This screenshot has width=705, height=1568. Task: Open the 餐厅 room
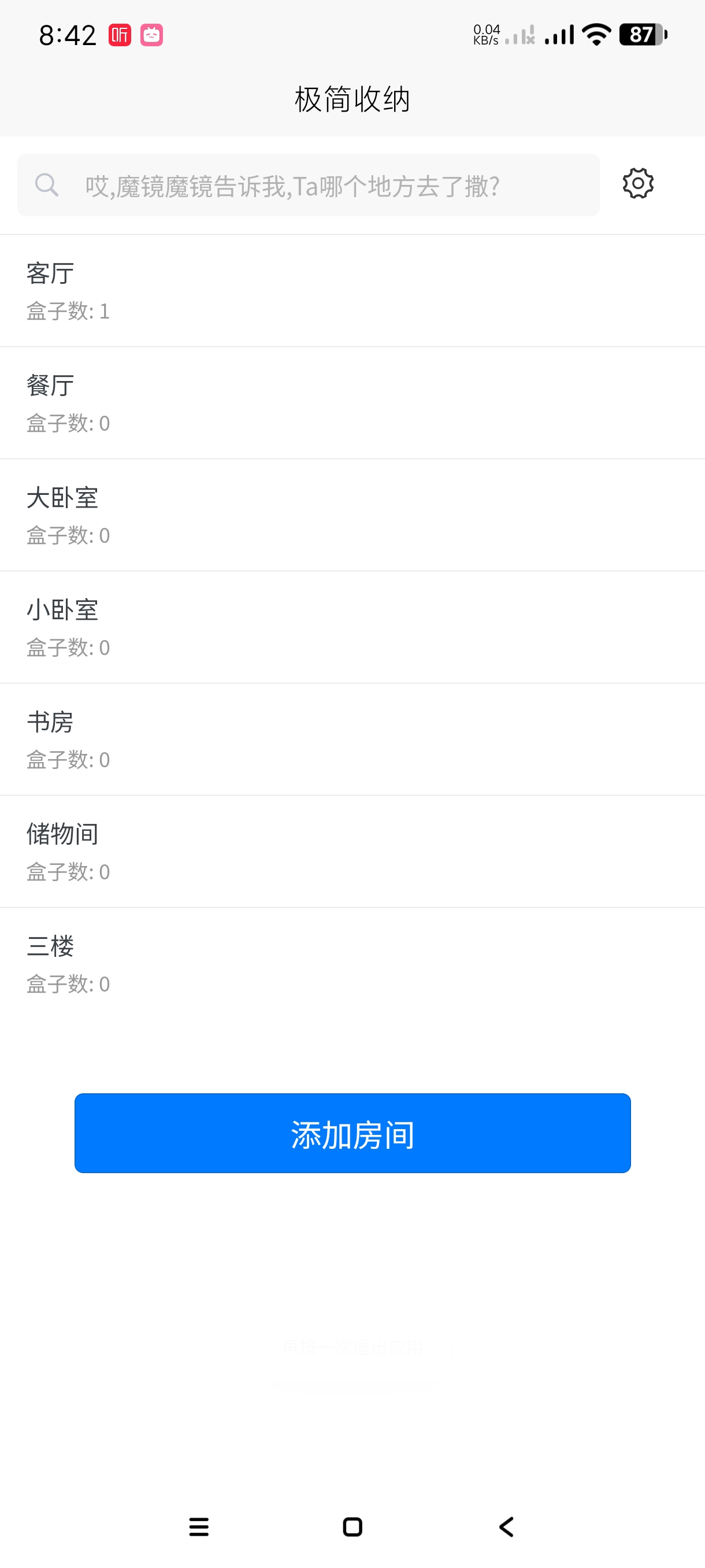[352, 403]
